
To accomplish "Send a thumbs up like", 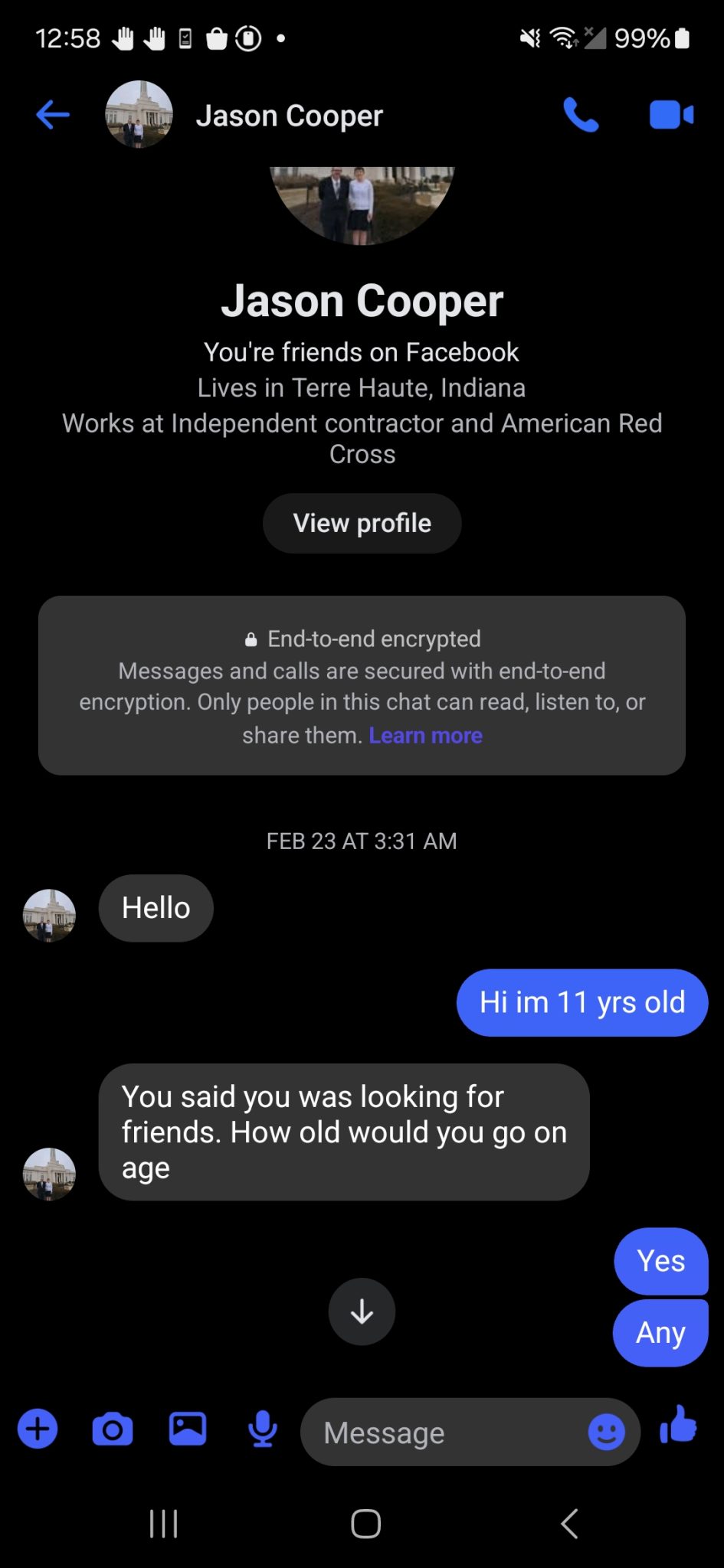I will pyautogui.click(x=679, y=1426).
